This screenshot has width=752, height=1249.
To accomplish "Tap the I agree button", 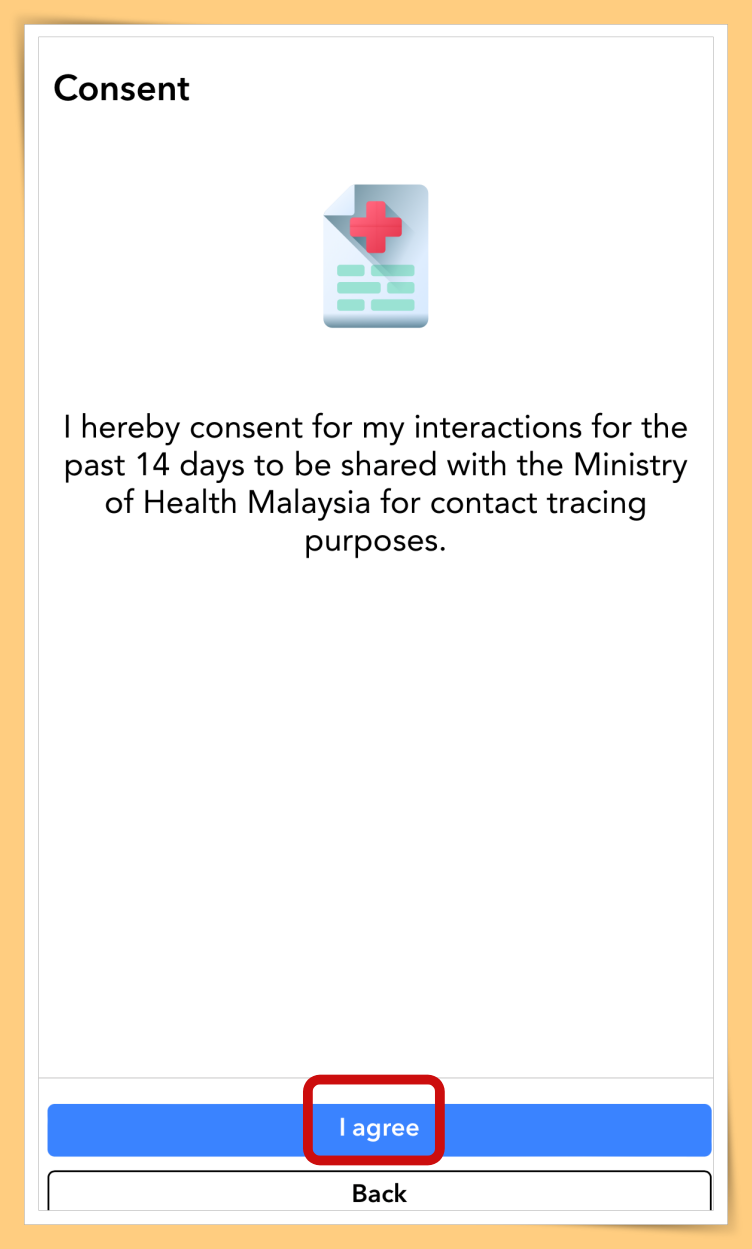I will point(379,1129).
